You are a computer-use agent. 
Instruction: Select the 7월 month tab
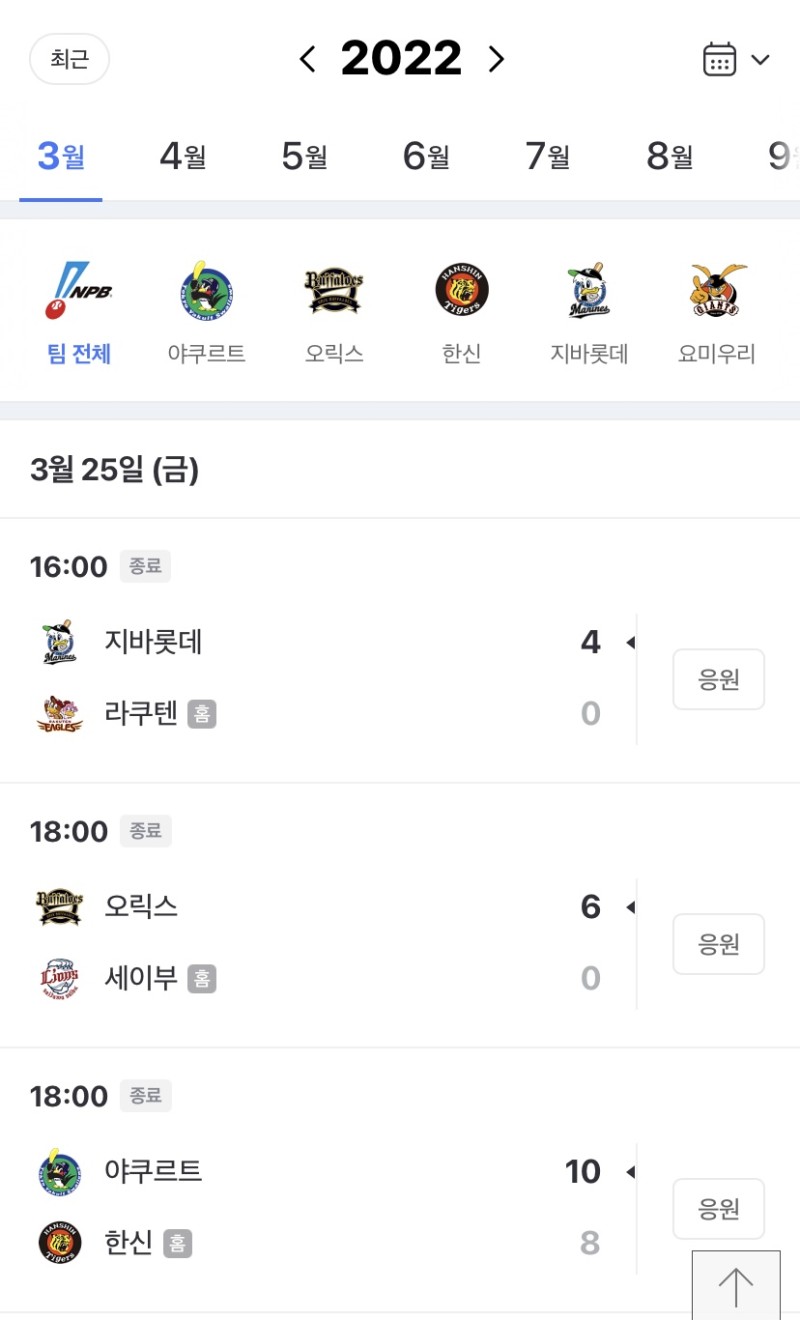pos(547,157)
